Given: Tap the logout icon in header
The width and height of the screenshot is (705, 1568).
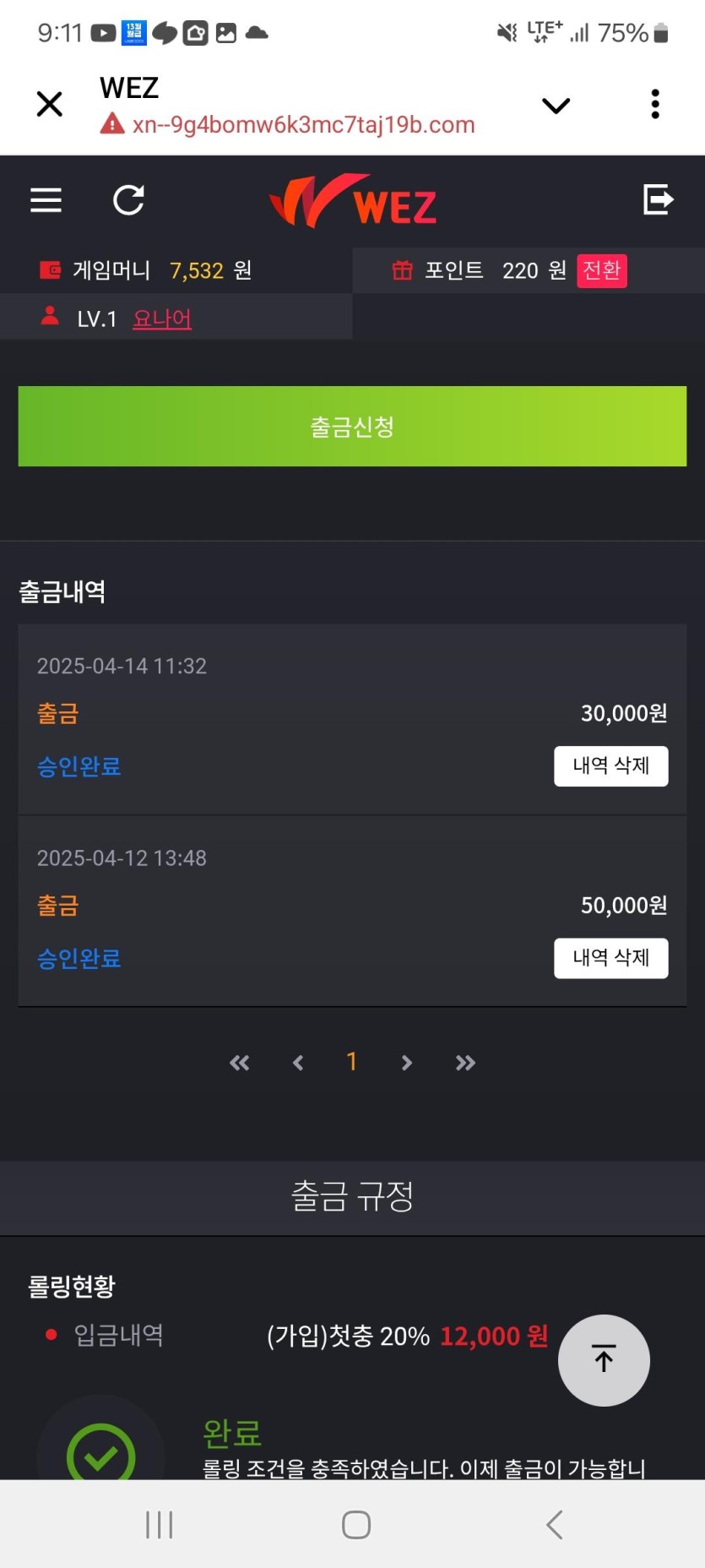Looking at the screenshot, I should (658, 200).
